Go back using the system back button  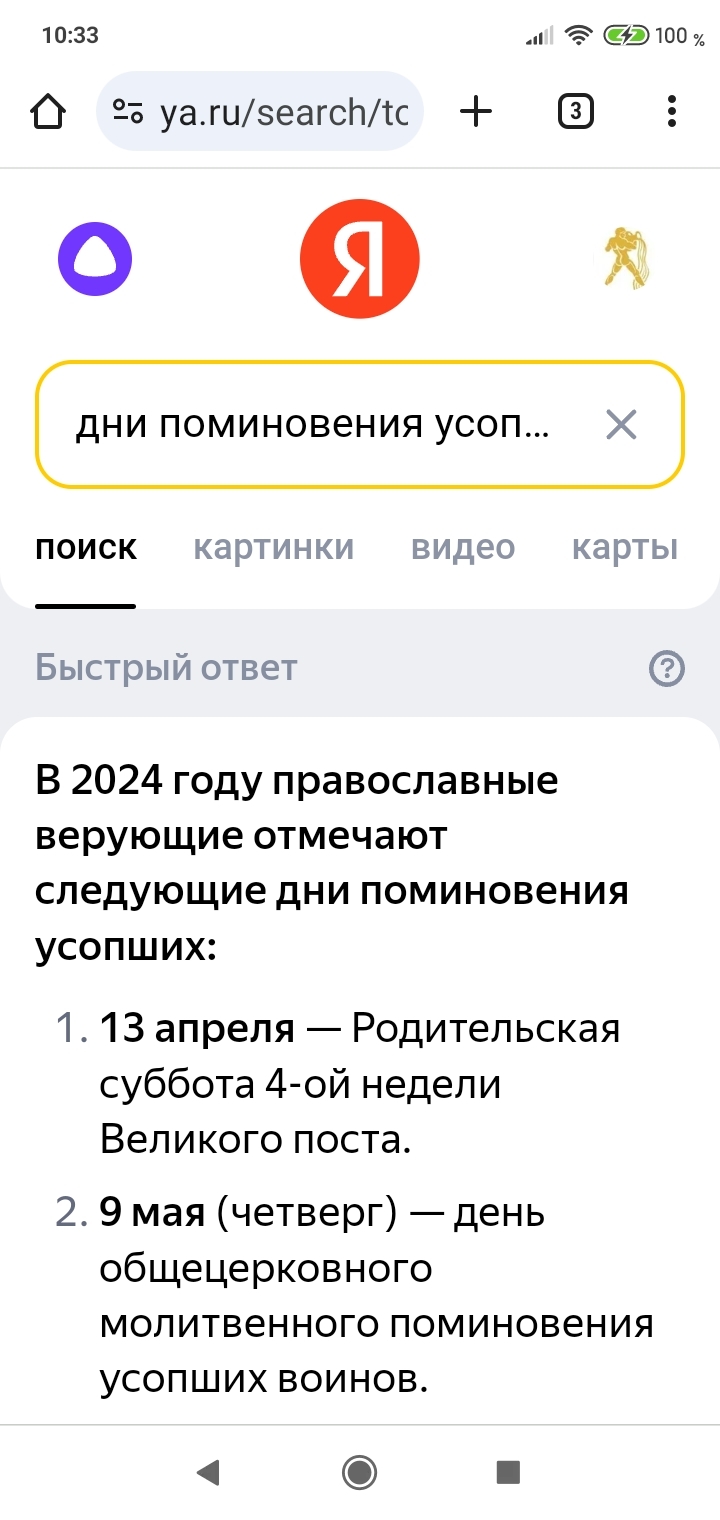point(208,1471)
